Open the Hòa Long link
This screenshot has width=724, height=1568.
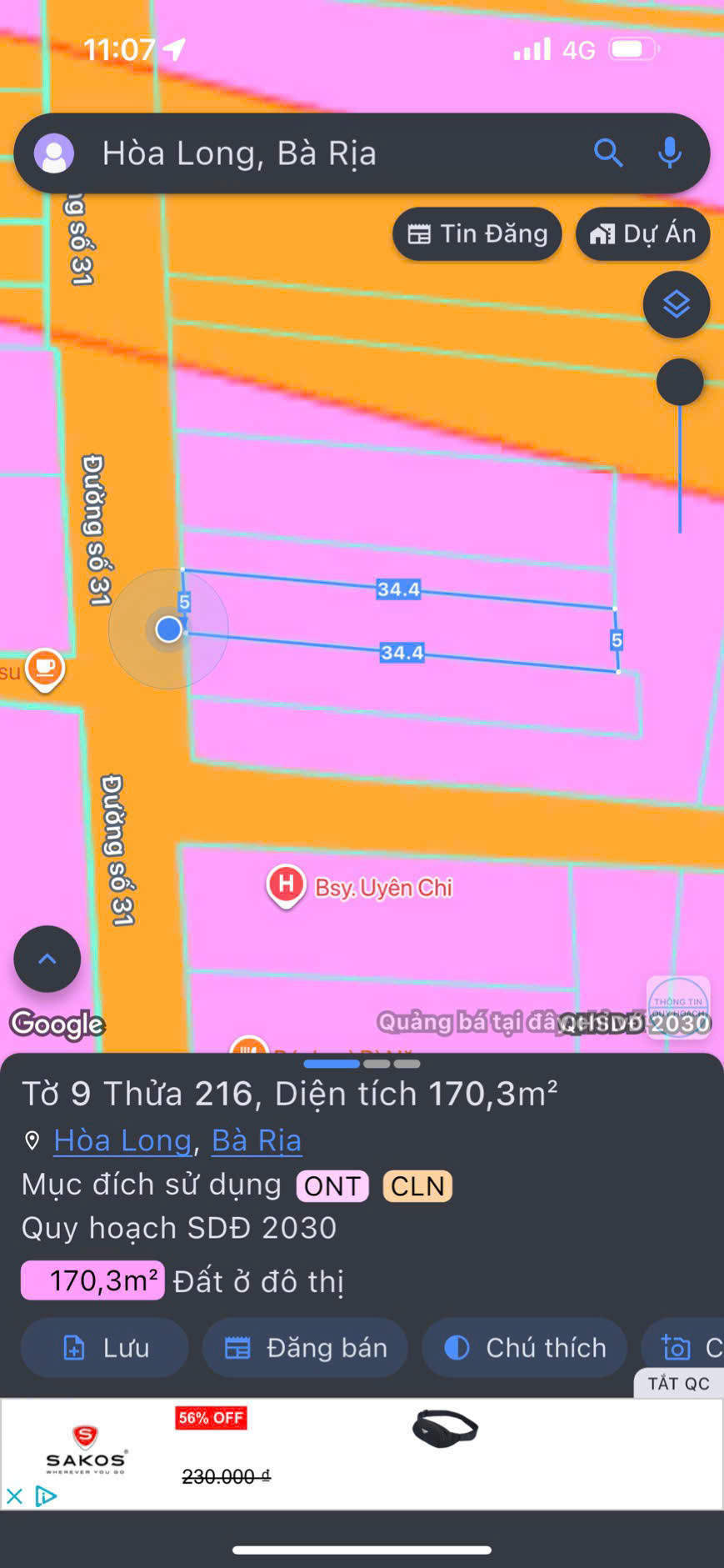(122, 1140)
